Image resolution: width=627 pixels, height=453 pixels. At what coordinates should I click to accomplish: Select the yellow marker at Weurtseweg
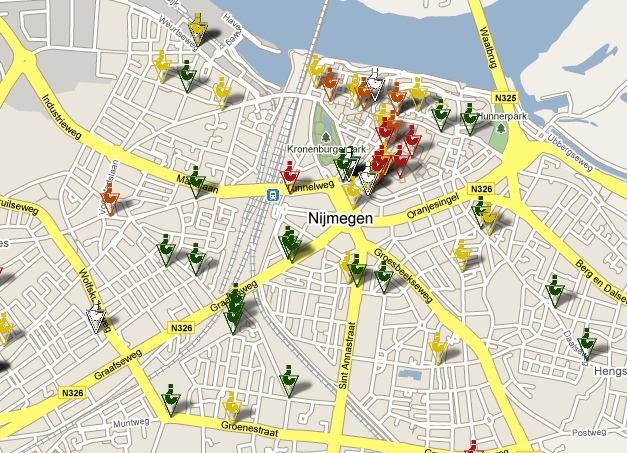(x=197, y=30)
